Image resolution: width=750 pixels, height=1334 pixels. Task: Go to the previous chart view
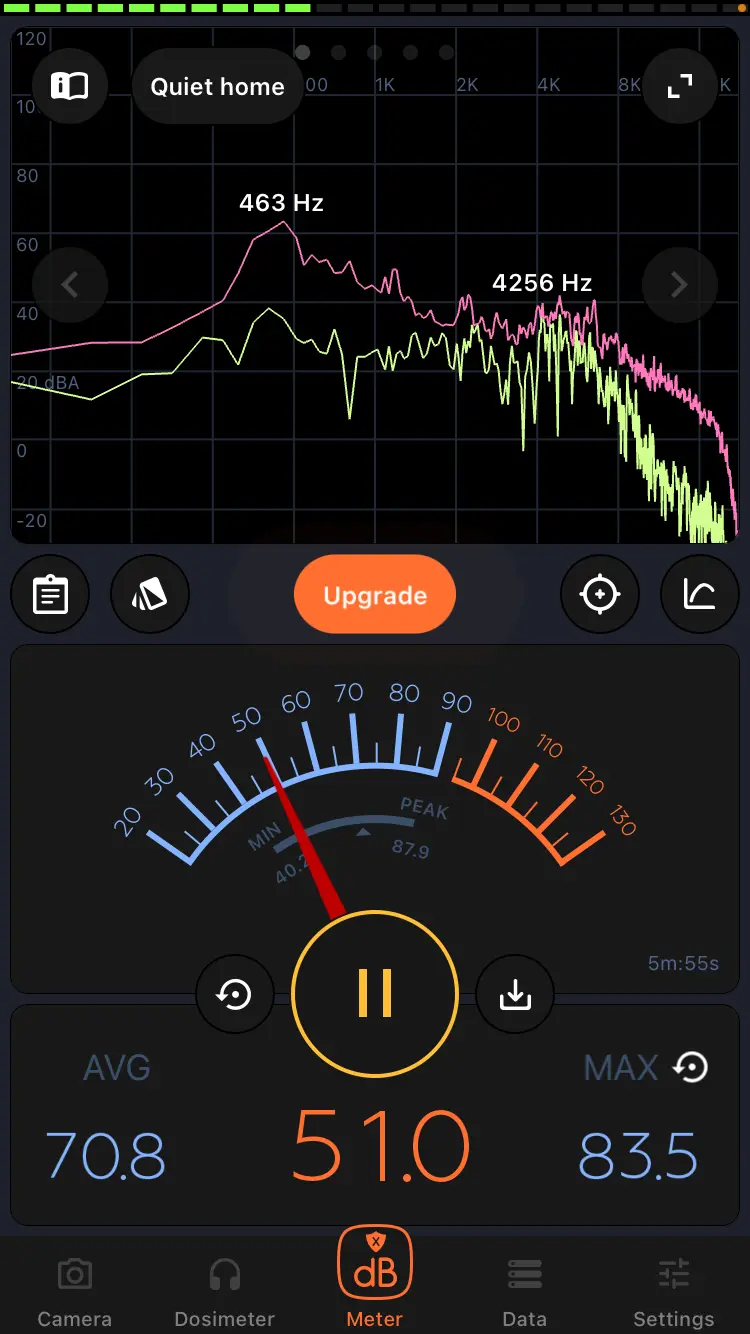tap(69, 285)
